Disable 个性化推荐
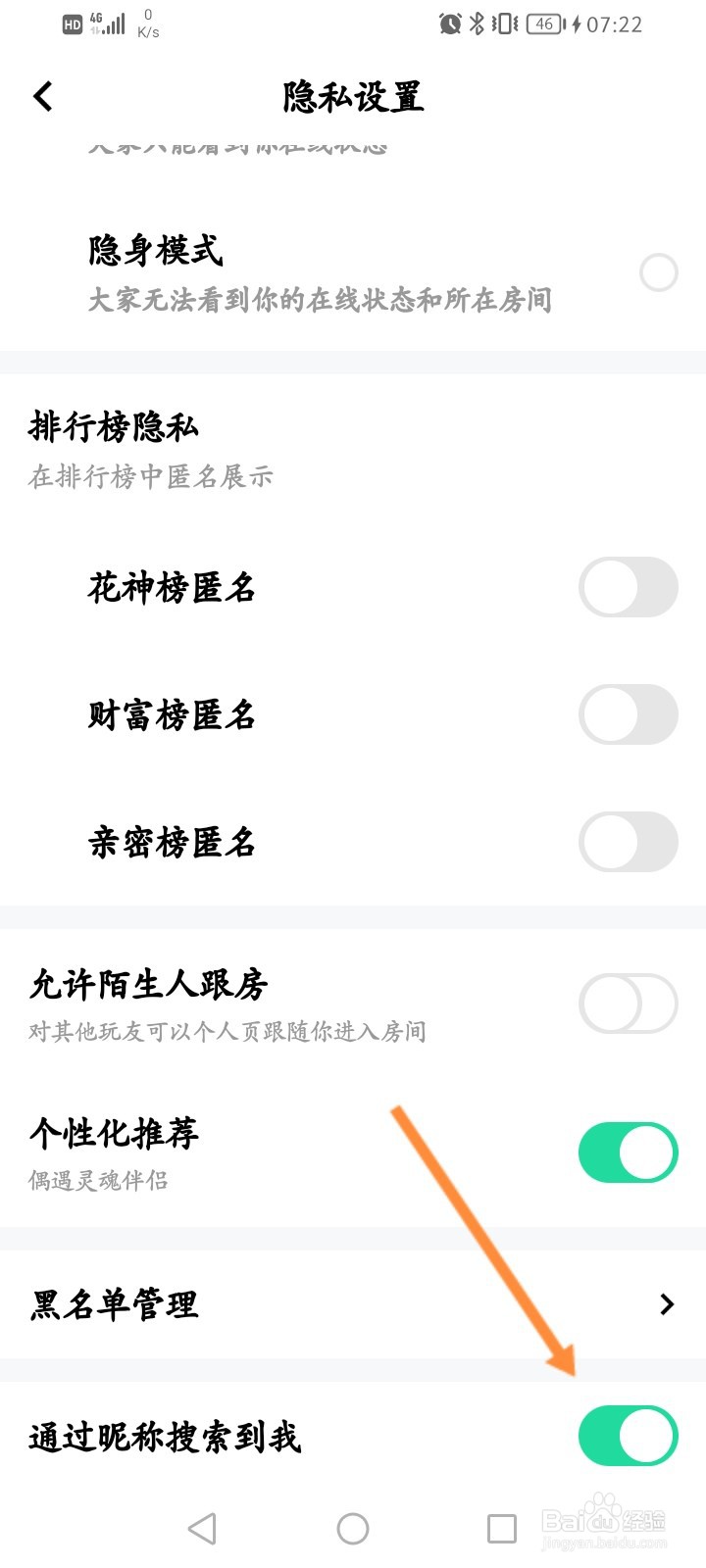Viewport: 706px width, 1568px height. [628, 1152]
